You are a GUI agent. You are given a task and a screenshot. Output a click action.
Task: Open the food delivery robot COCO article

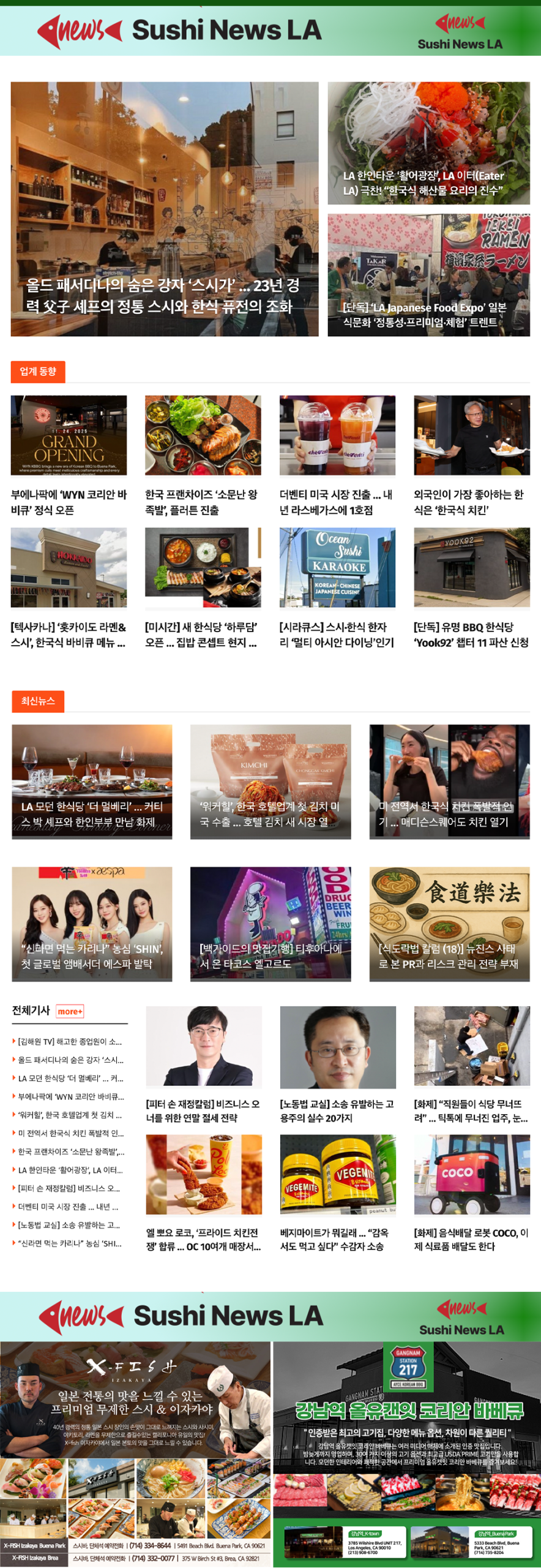point(471,1239)
